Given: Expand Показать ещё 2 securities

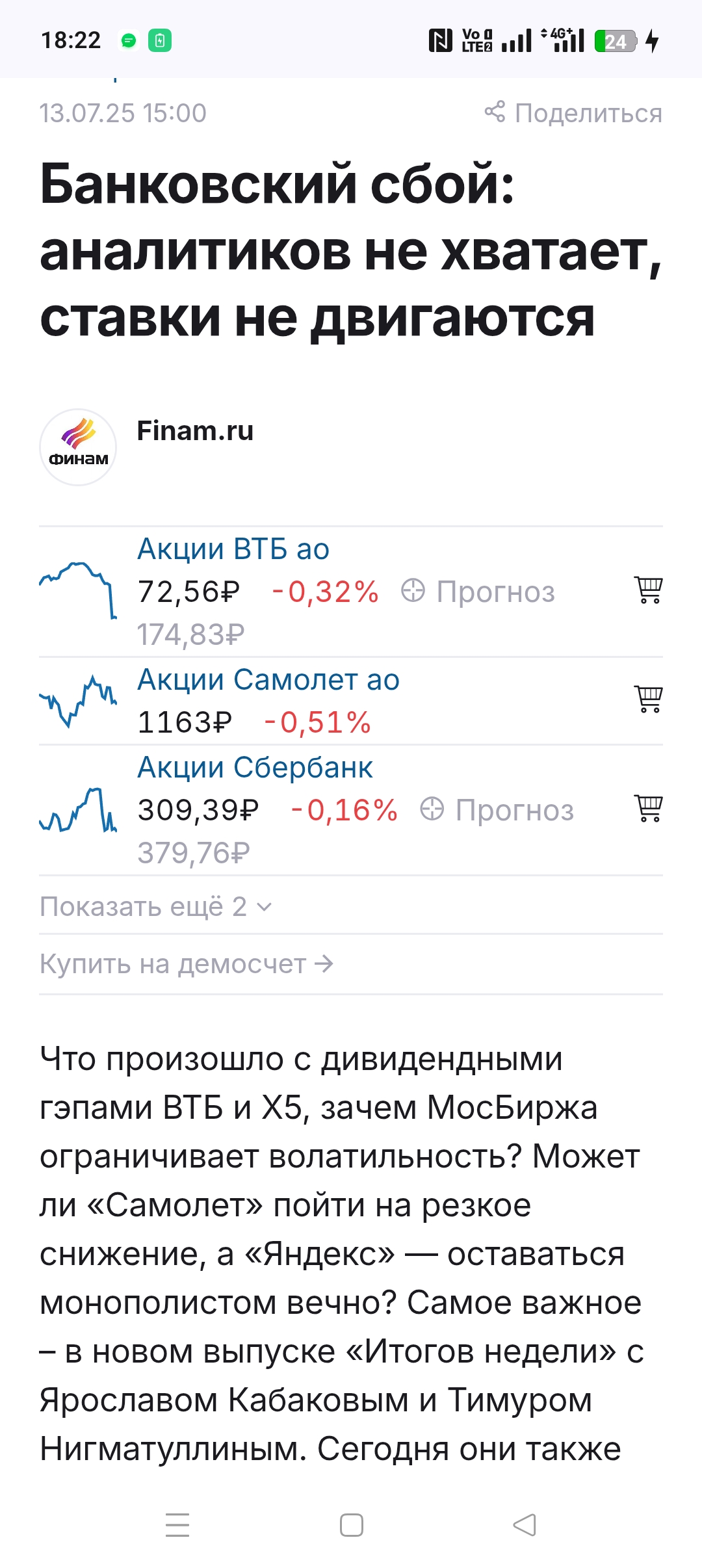Looking at the screenshot, I should [156, 906].
